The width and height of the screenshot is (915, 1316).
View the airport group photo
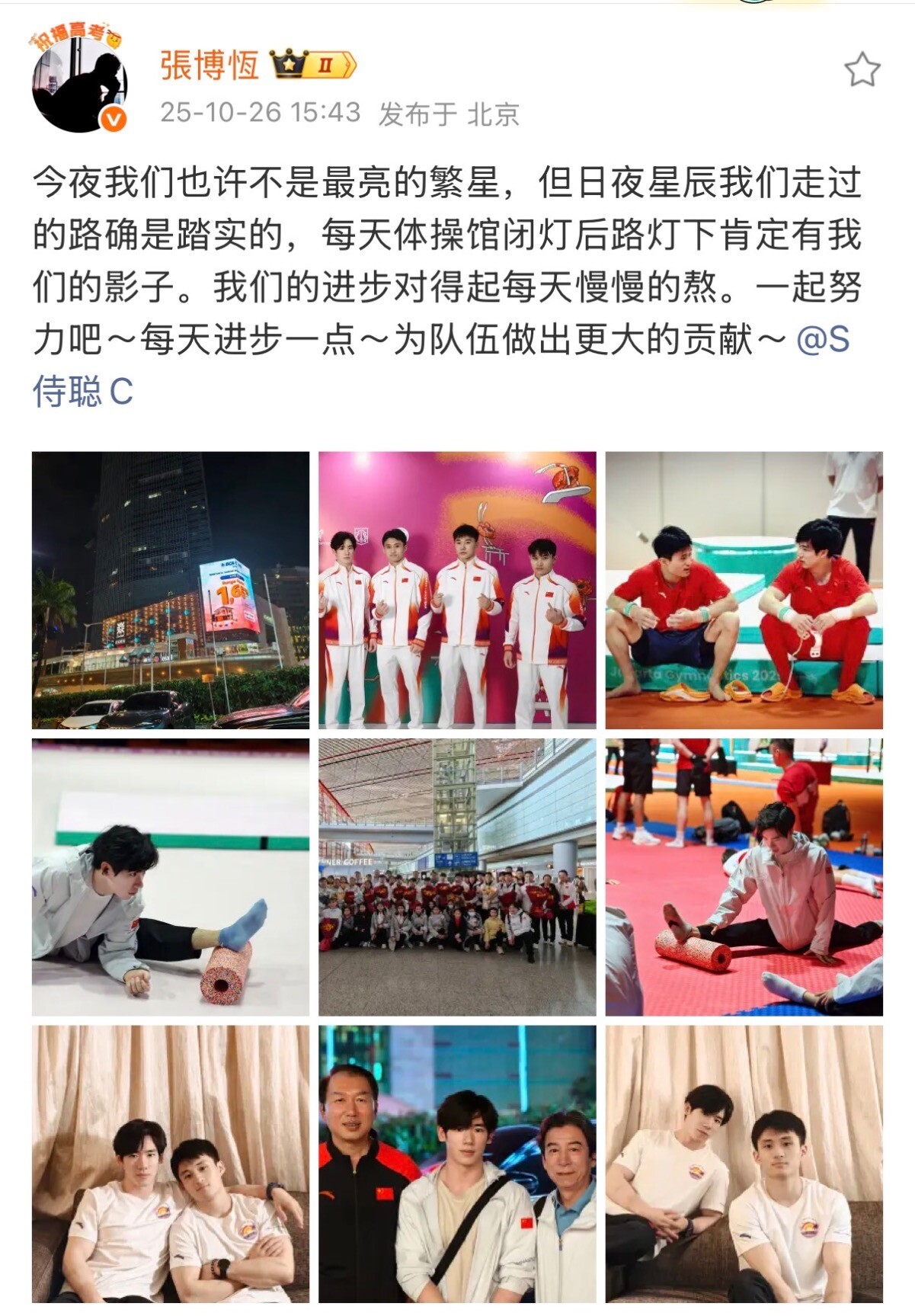[457, 876]
